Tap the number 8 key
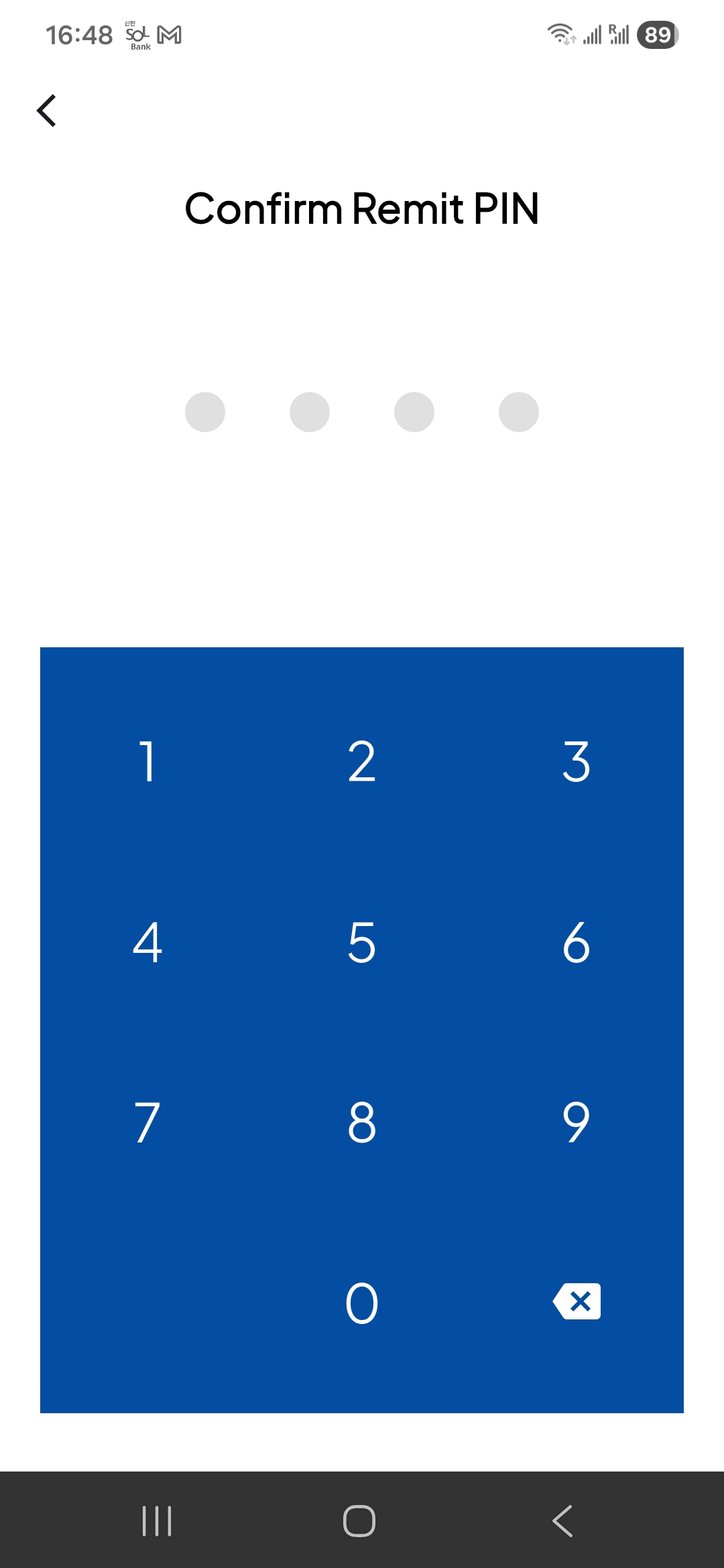Image resolution: width=724 pixels, height=1568 pixels. click(362, 1122)
